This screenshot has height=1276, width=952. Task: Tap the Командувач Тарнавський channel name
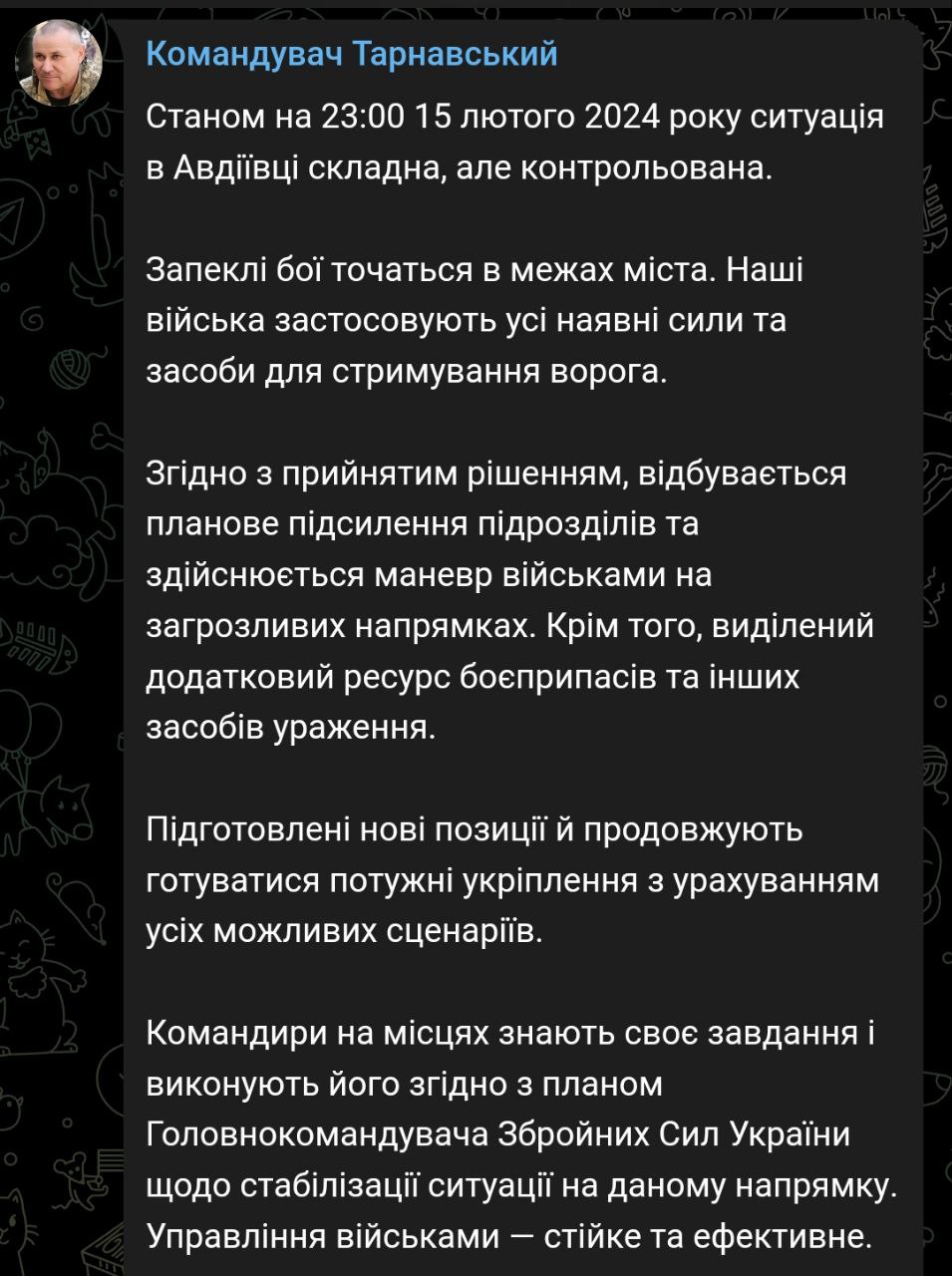point(351,54)
